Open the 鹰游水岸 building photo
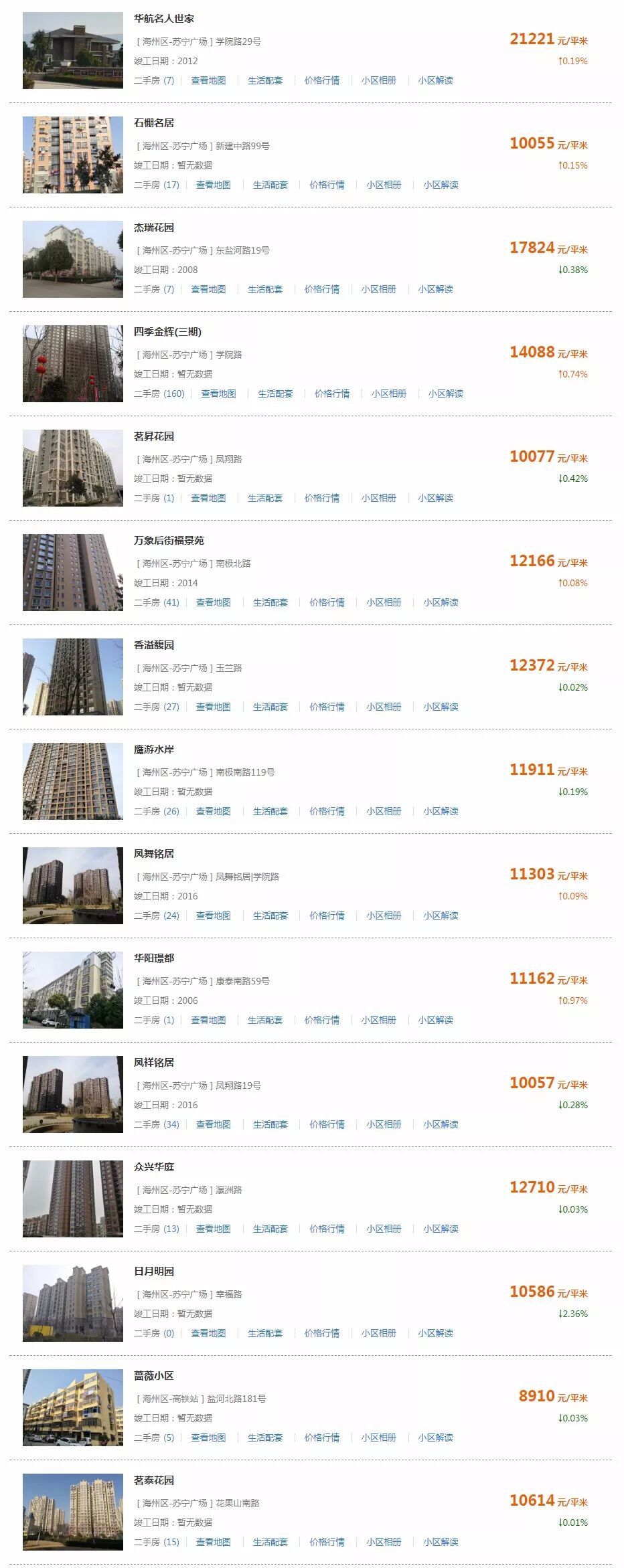This screenshot has width=624, height=1568. (73, 781)
